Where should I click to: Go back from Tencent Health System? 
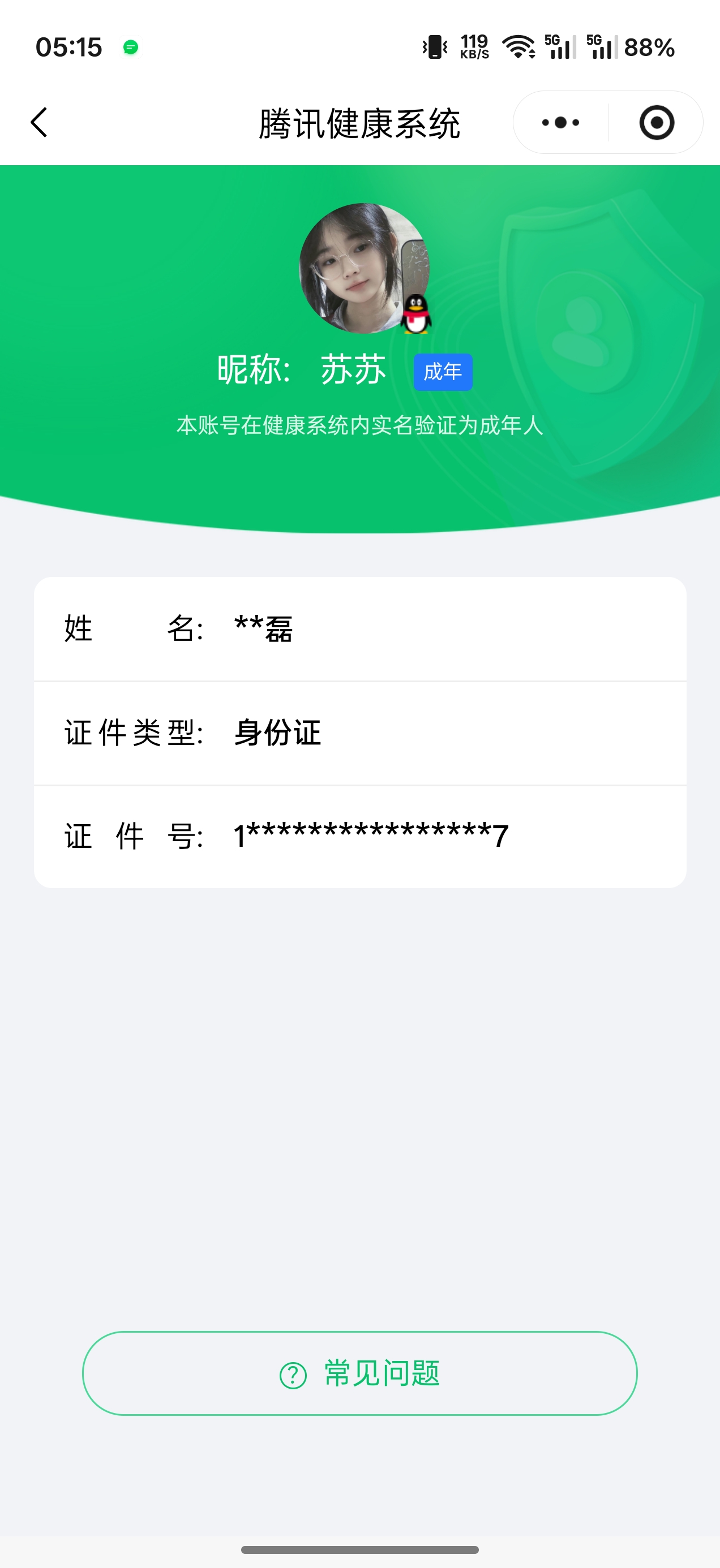click(x=39, y=122)
